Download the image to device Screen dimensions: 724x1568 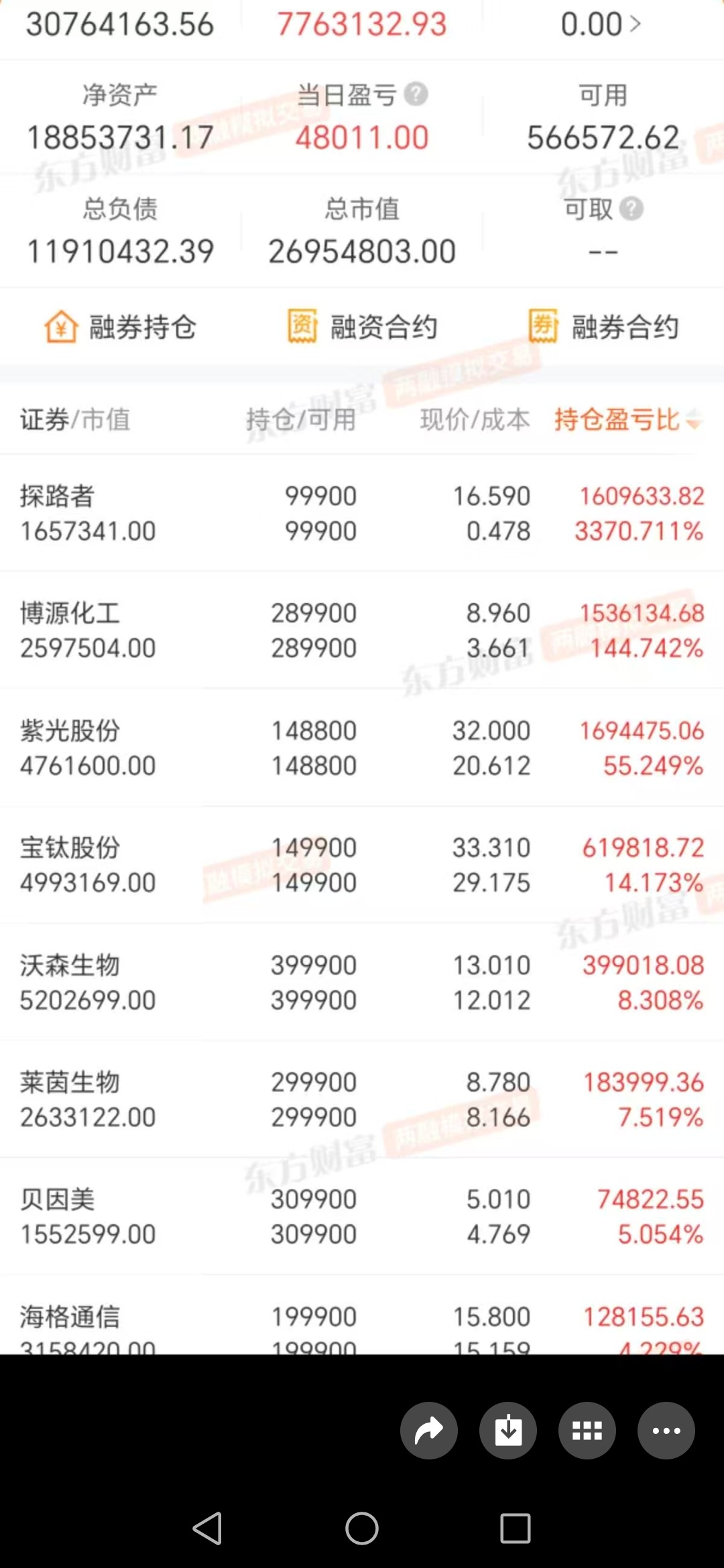508,1431
